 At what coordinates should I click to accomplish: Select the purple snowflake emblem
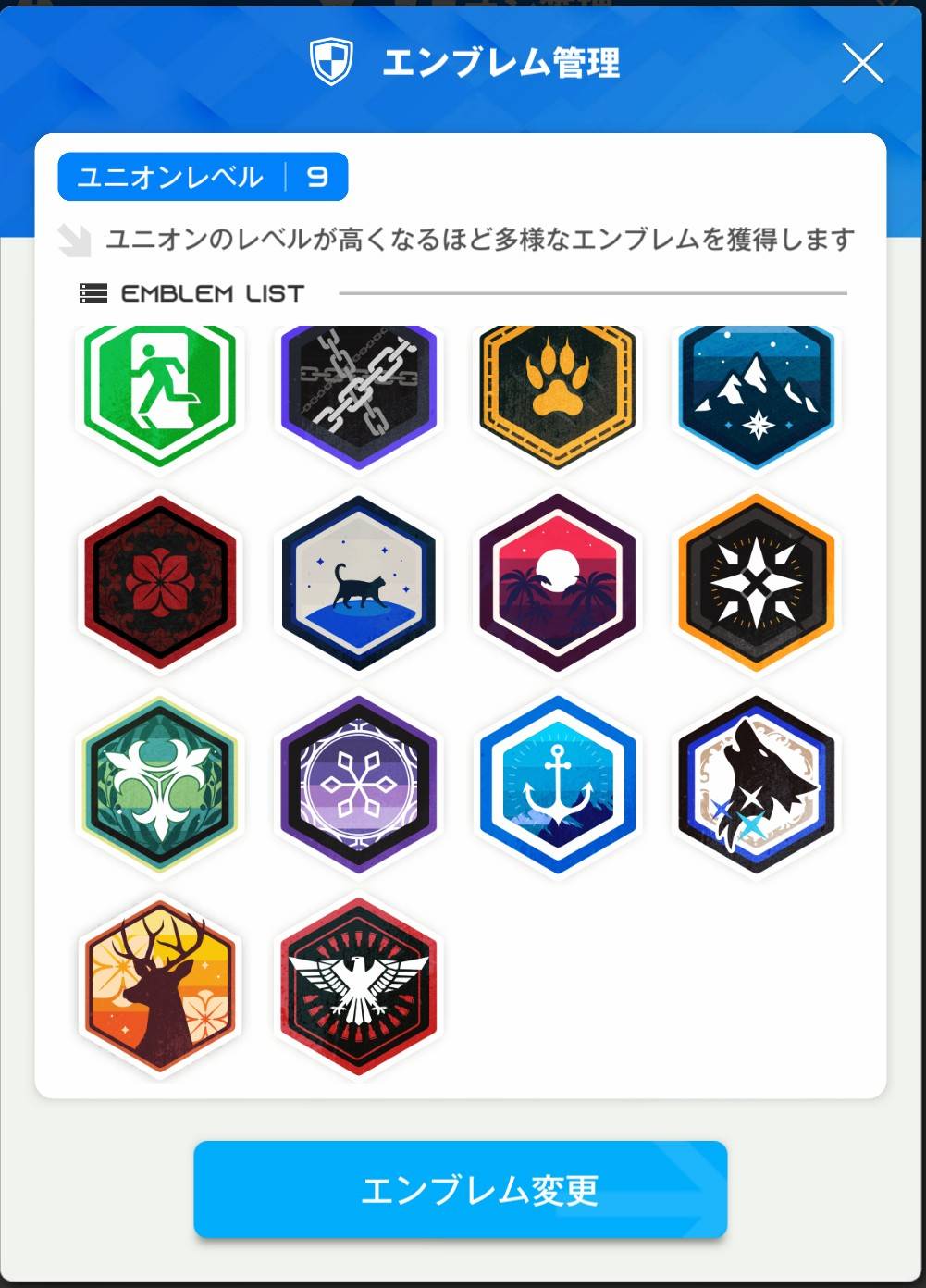click(359, 784)
